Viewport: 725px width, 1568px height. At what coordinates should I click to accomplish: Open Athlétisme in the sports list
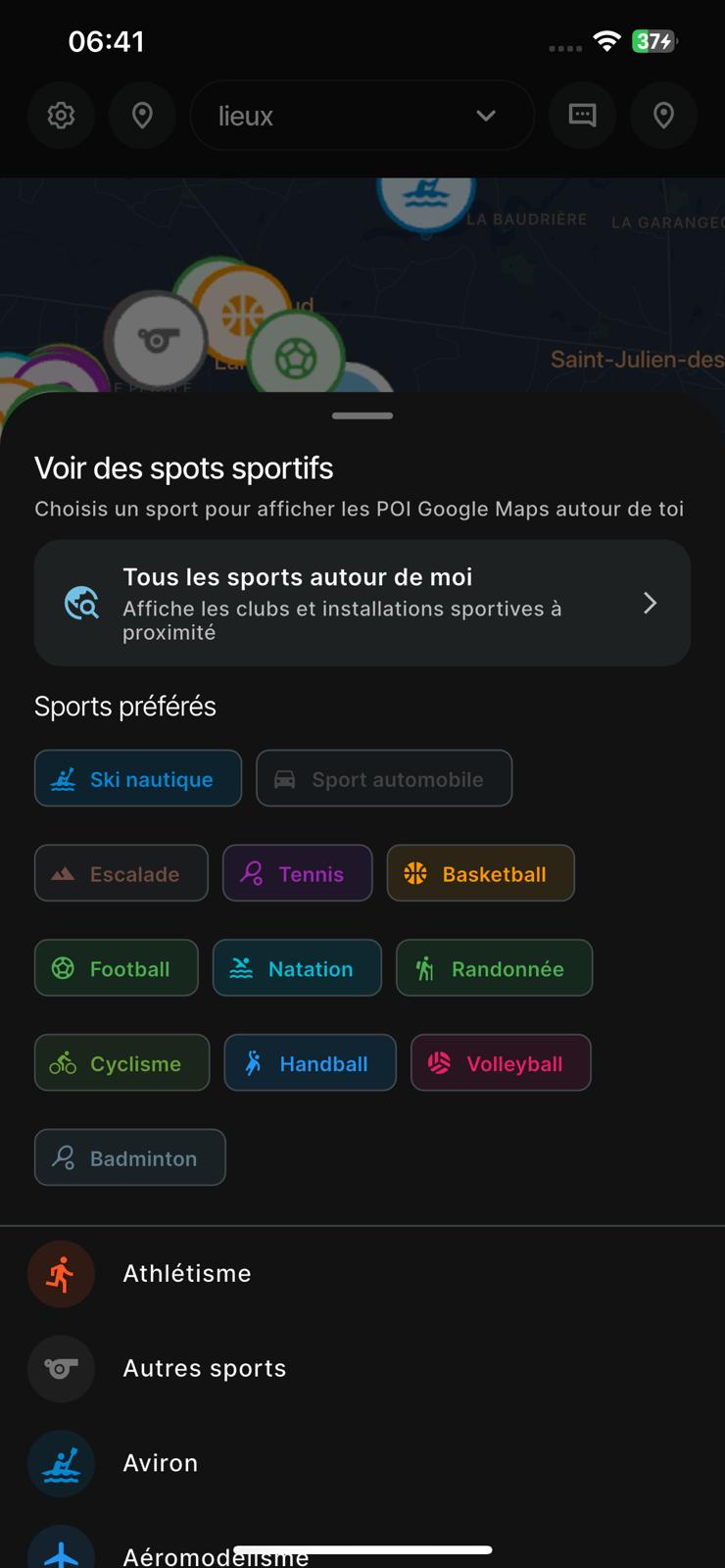click(x=186, y=1273)
